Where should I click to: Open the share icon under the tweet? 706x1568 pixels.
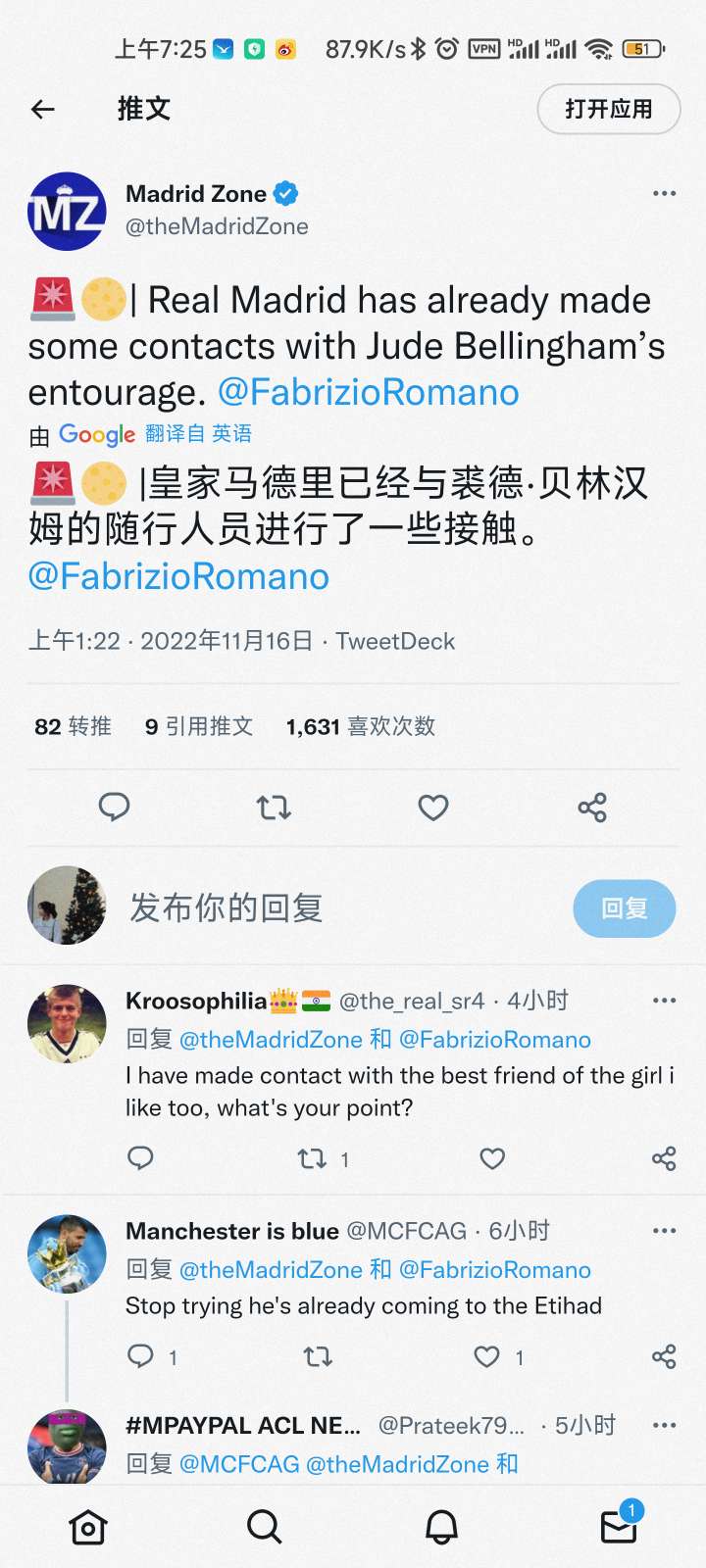coord(591,808)
